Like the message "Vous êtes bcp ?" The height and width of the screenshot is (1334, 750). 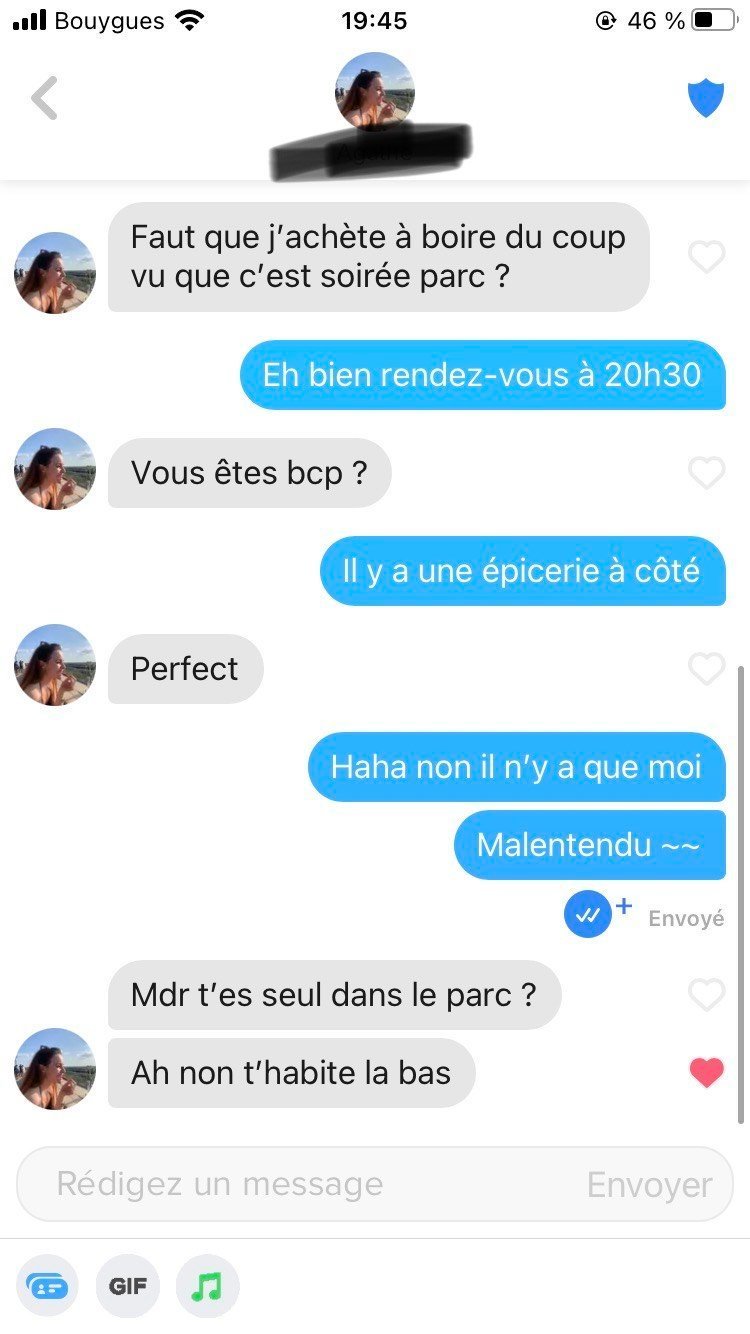click(x=706, y=473)
